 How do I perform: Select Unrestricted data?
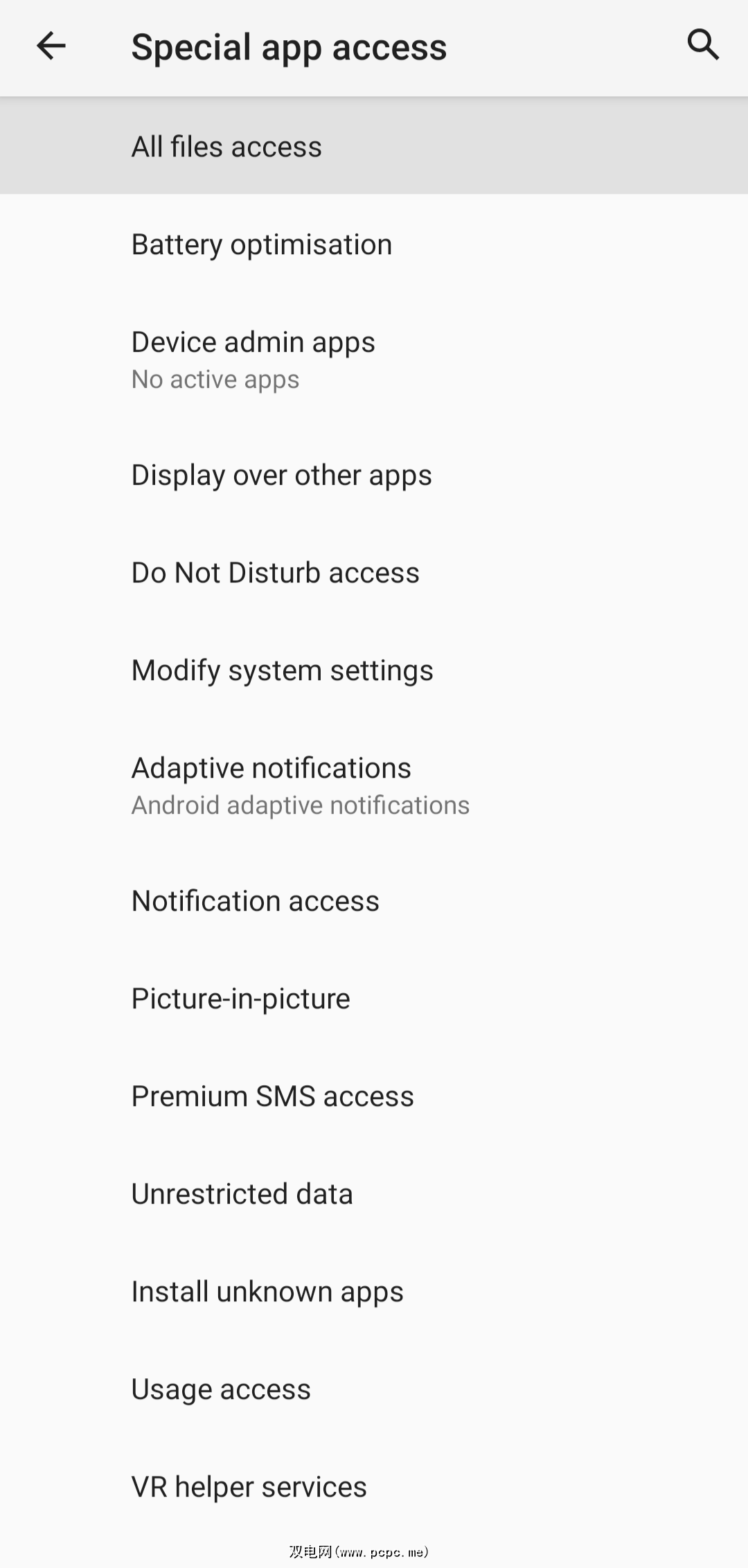tap(242, 1194)
